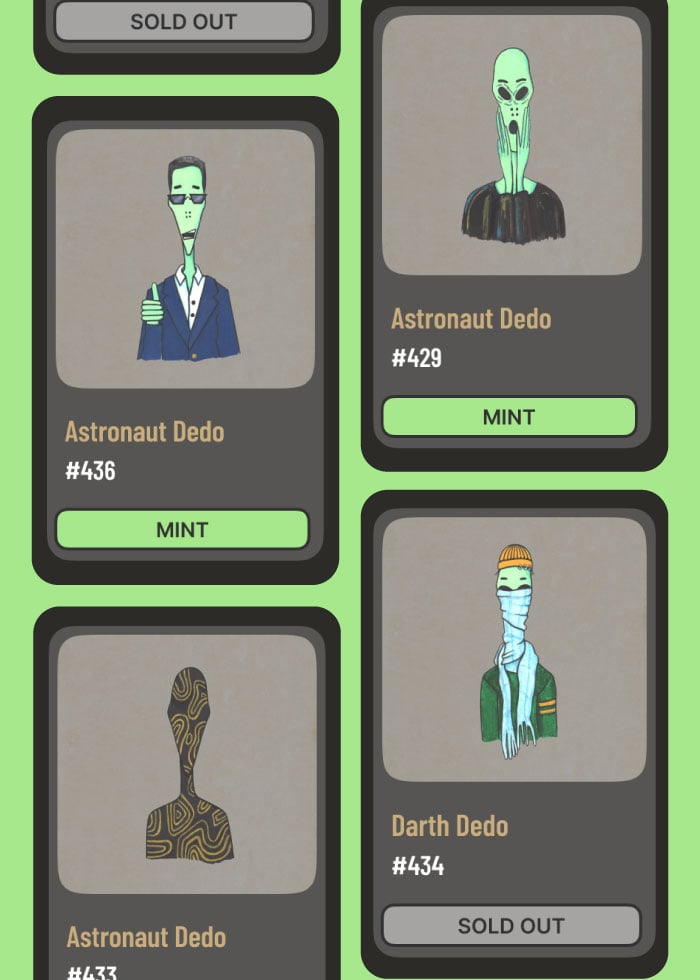This screenshot has height=980, width=700.
Task: Mint Astronaut Dedo #436
Action: [182, 529]
